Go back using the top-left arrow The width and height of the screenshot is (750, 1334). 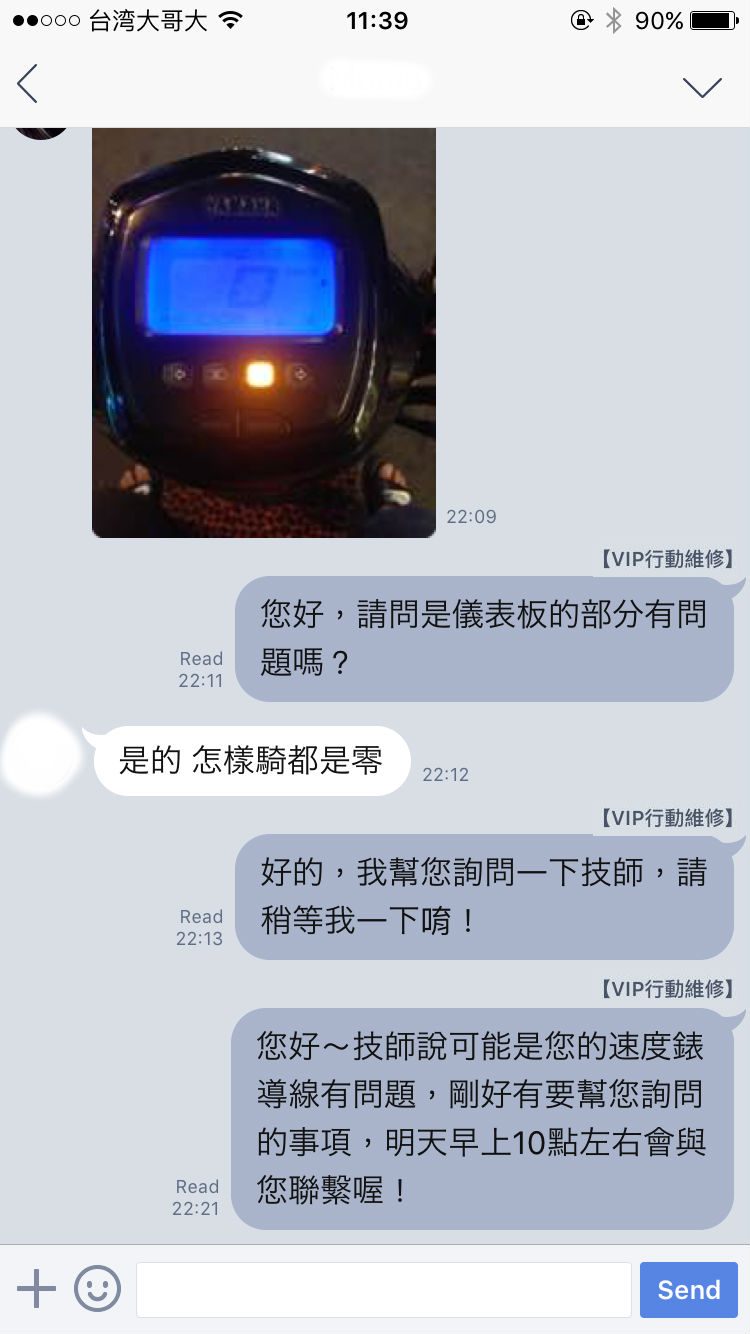pos(28,84)
